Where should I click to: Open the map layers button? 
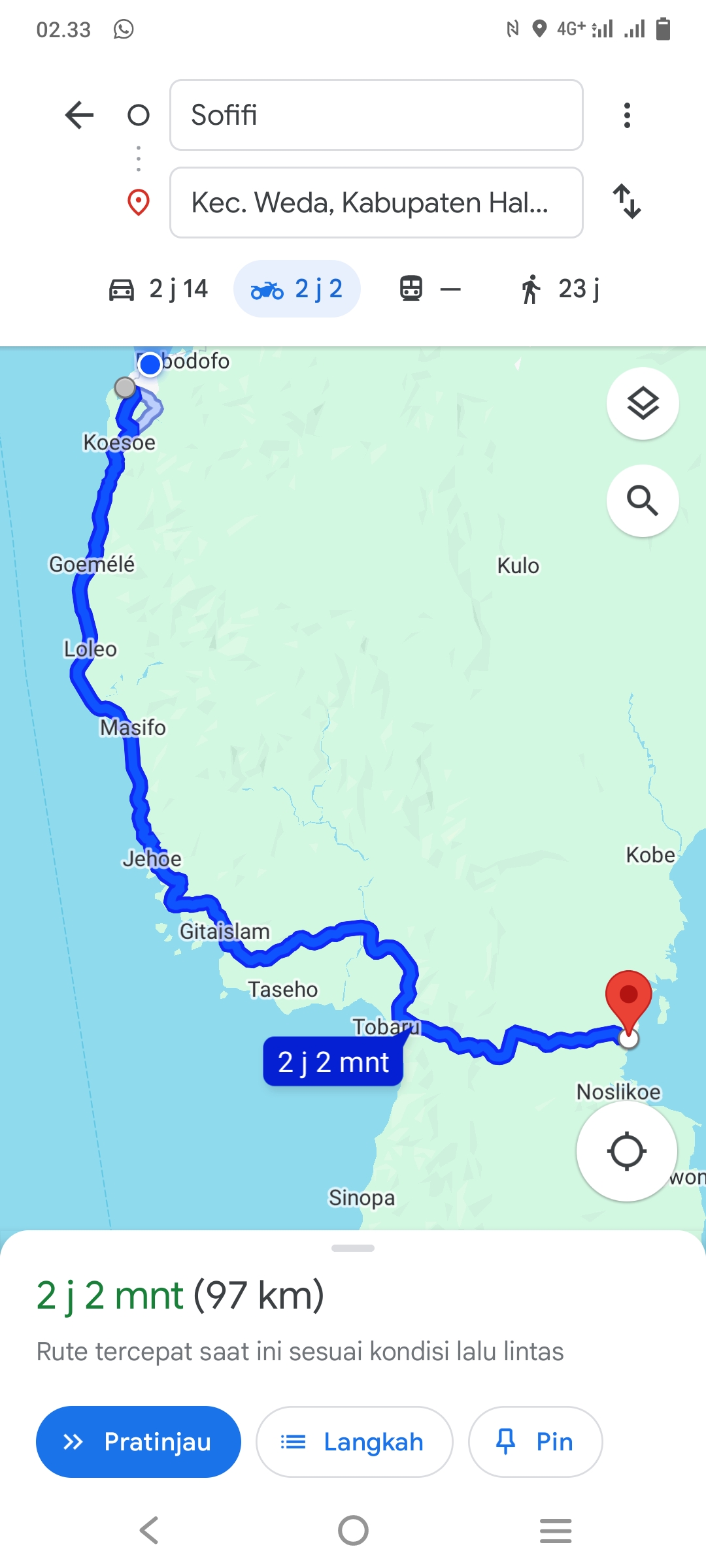[643, 403]
